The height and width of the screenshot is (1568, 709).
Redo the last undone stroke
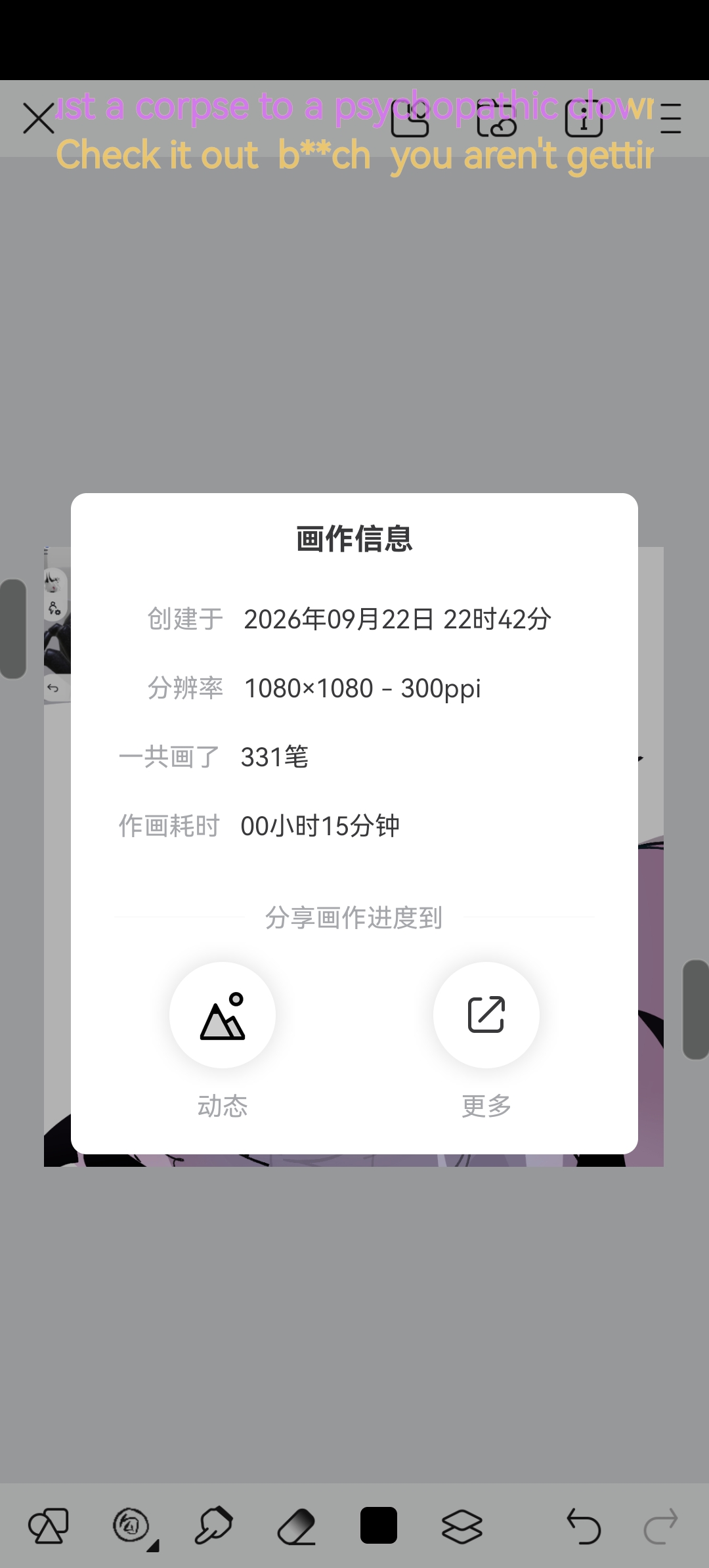coord(660,1525)
